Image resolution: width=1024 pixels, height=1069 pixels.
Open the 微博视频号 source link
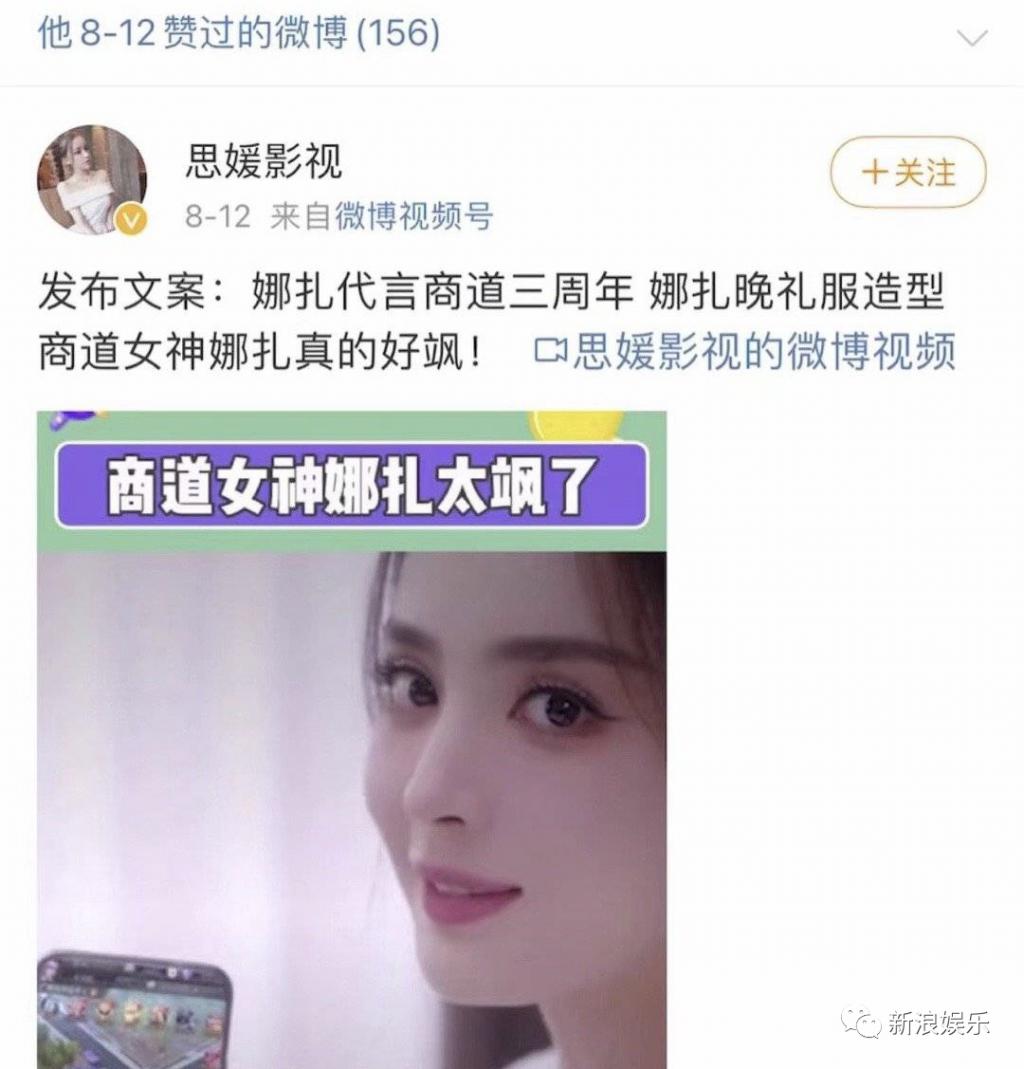[x=413, y=217]
